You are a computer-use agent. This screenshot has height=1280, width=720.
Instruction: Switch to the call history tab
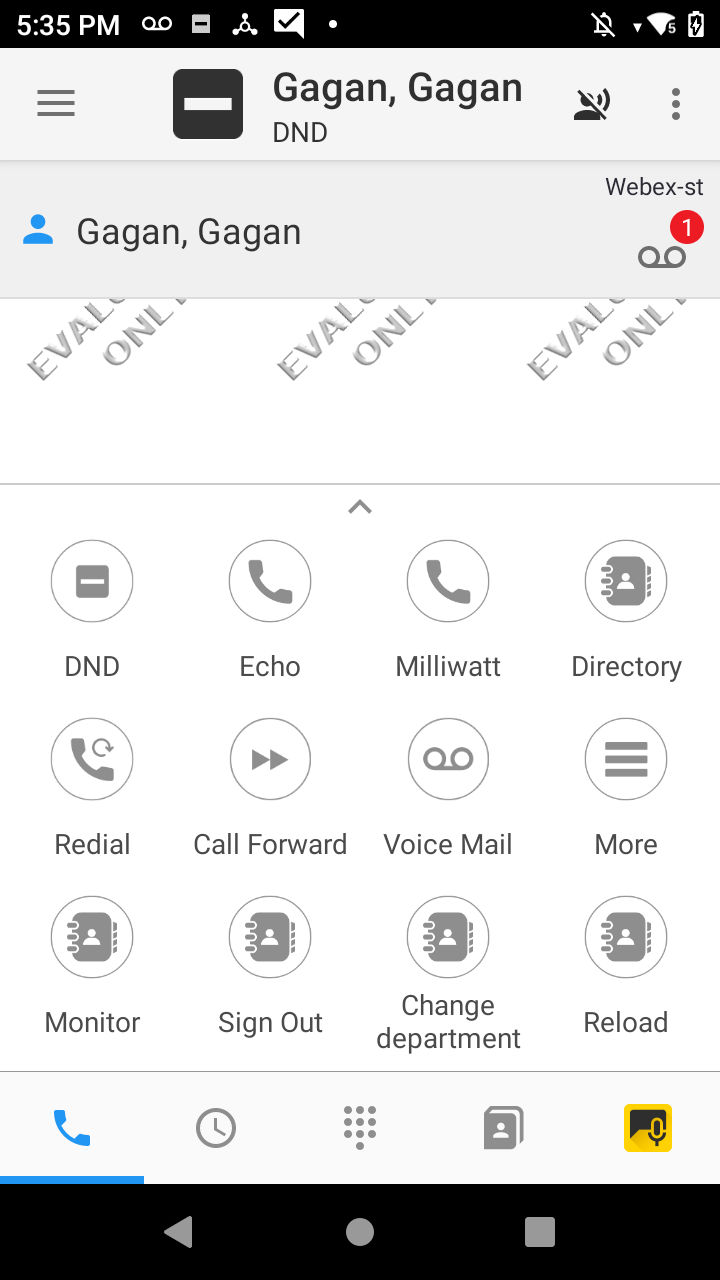click(216, 1129)
